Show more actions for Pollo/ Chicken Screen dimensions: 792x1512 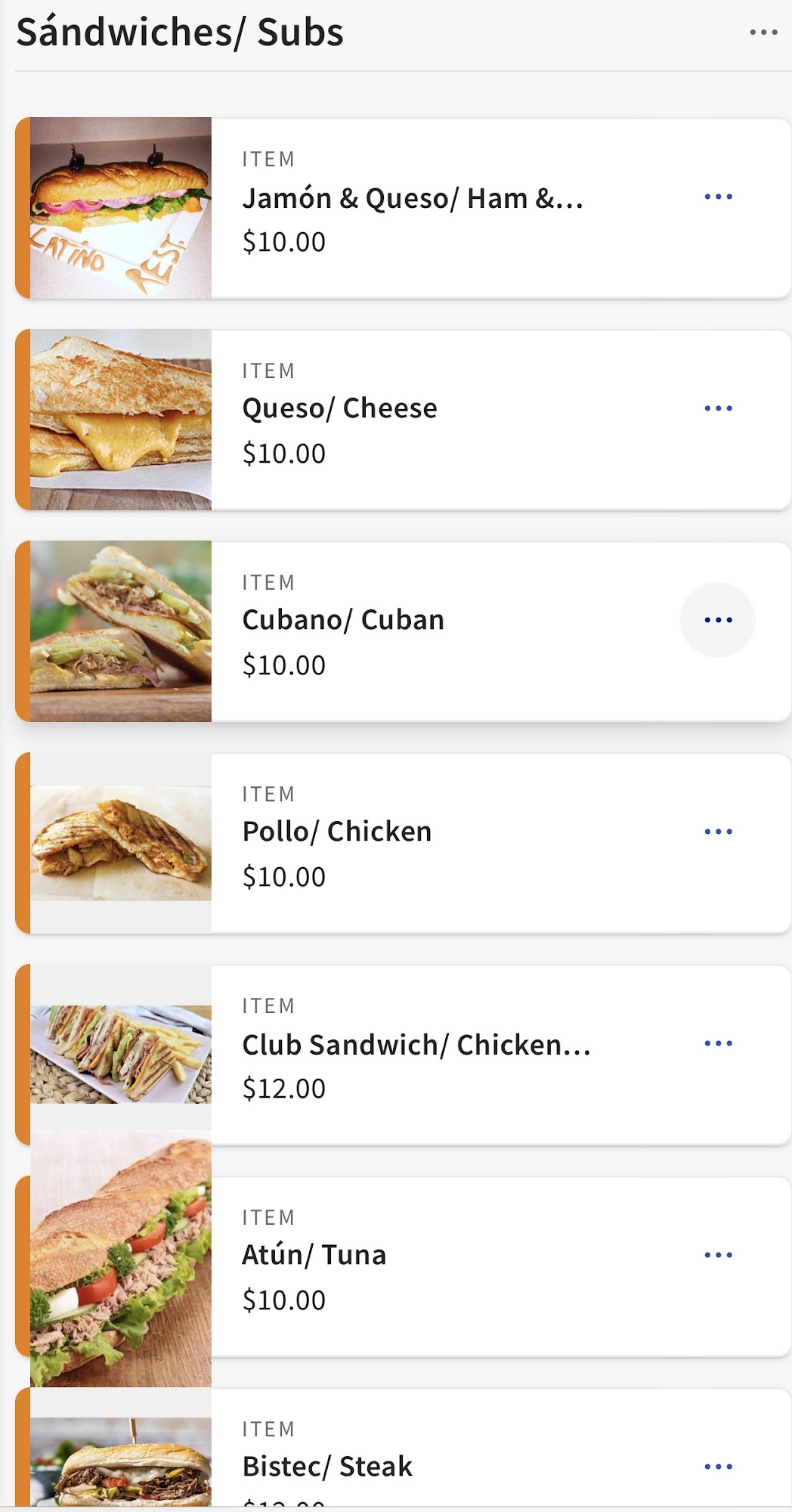click(718, 832)
